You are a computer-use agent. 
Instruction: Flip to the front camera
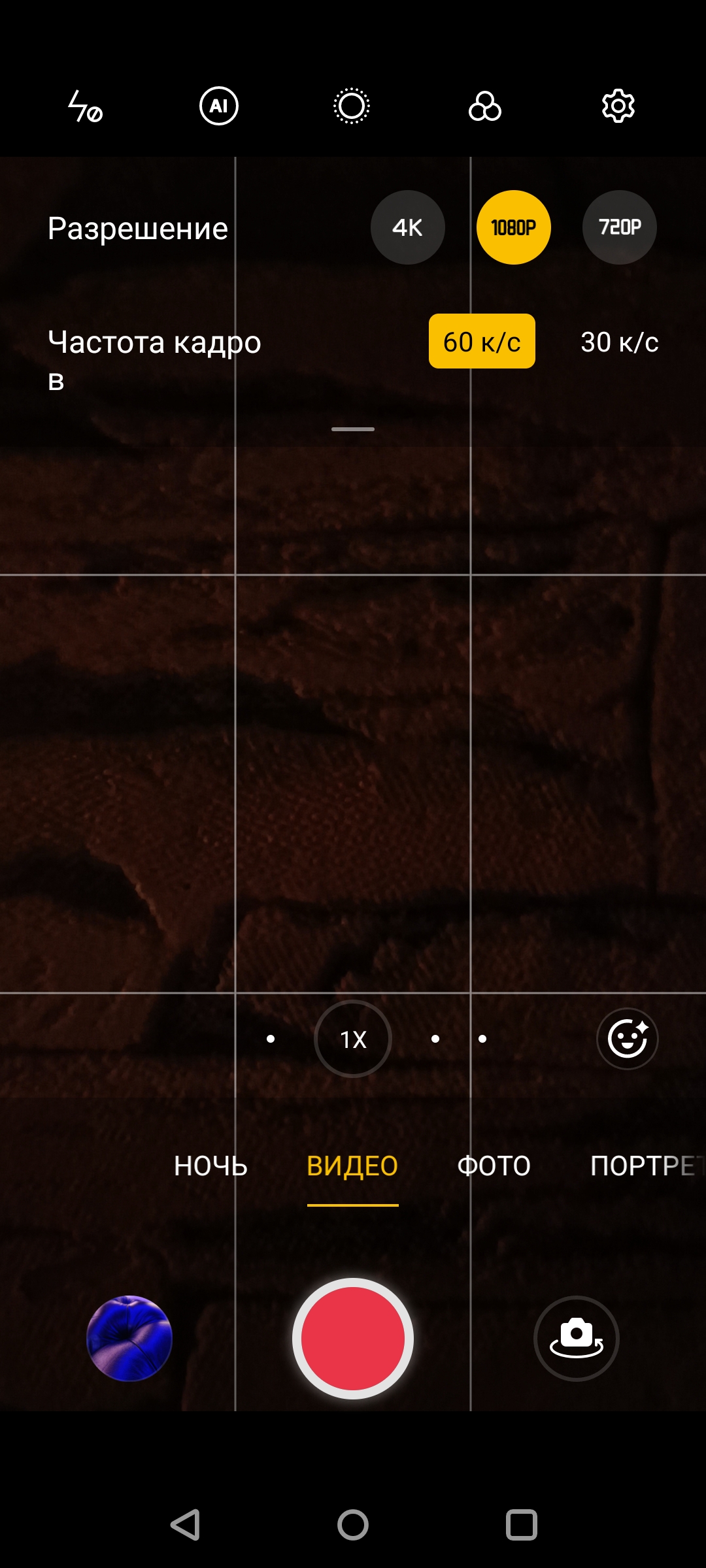point(576,1339)
